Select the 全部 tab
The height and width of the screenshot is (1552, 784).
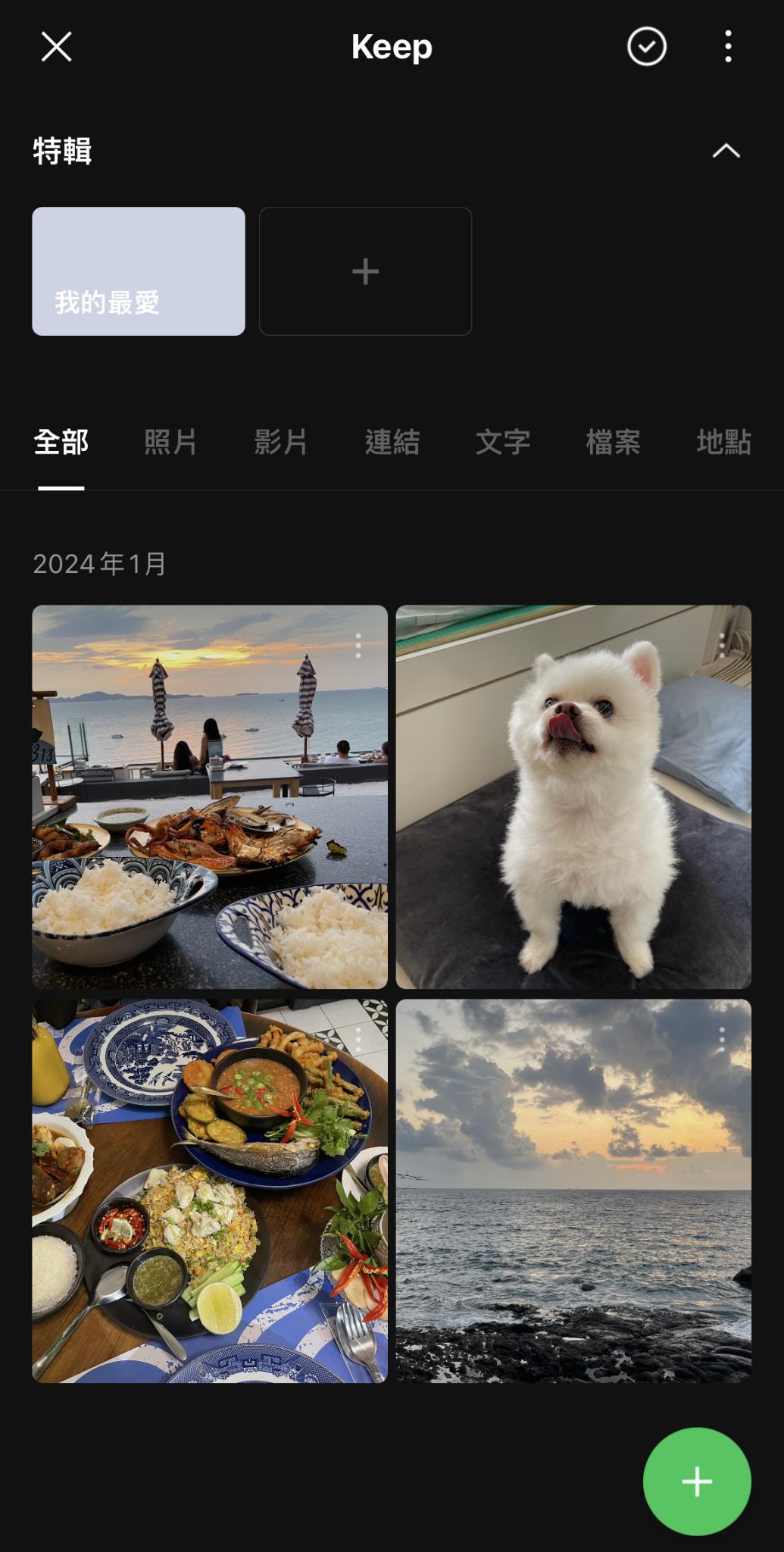(61, 442)
